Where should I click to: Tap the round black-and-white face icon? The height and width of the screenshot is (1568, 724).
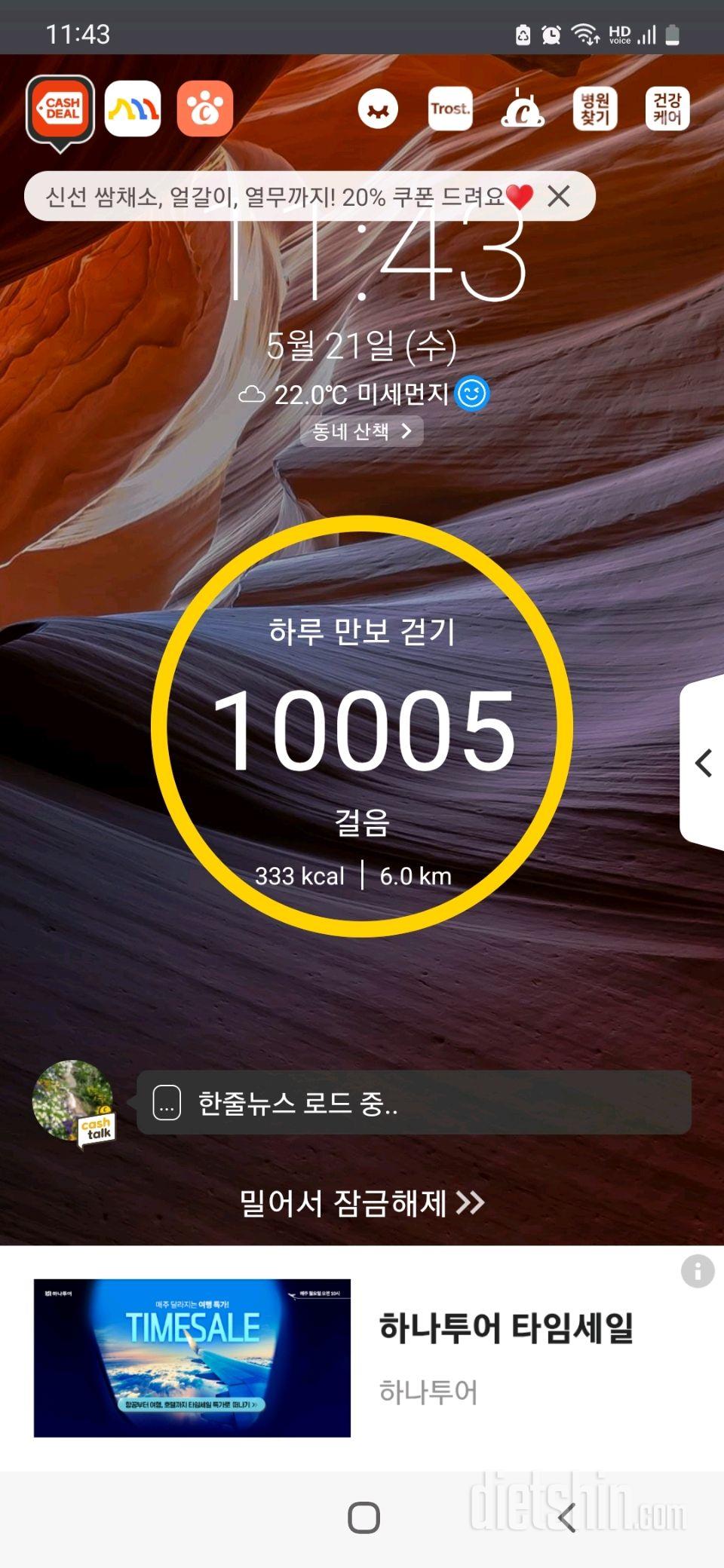(378, 109)
